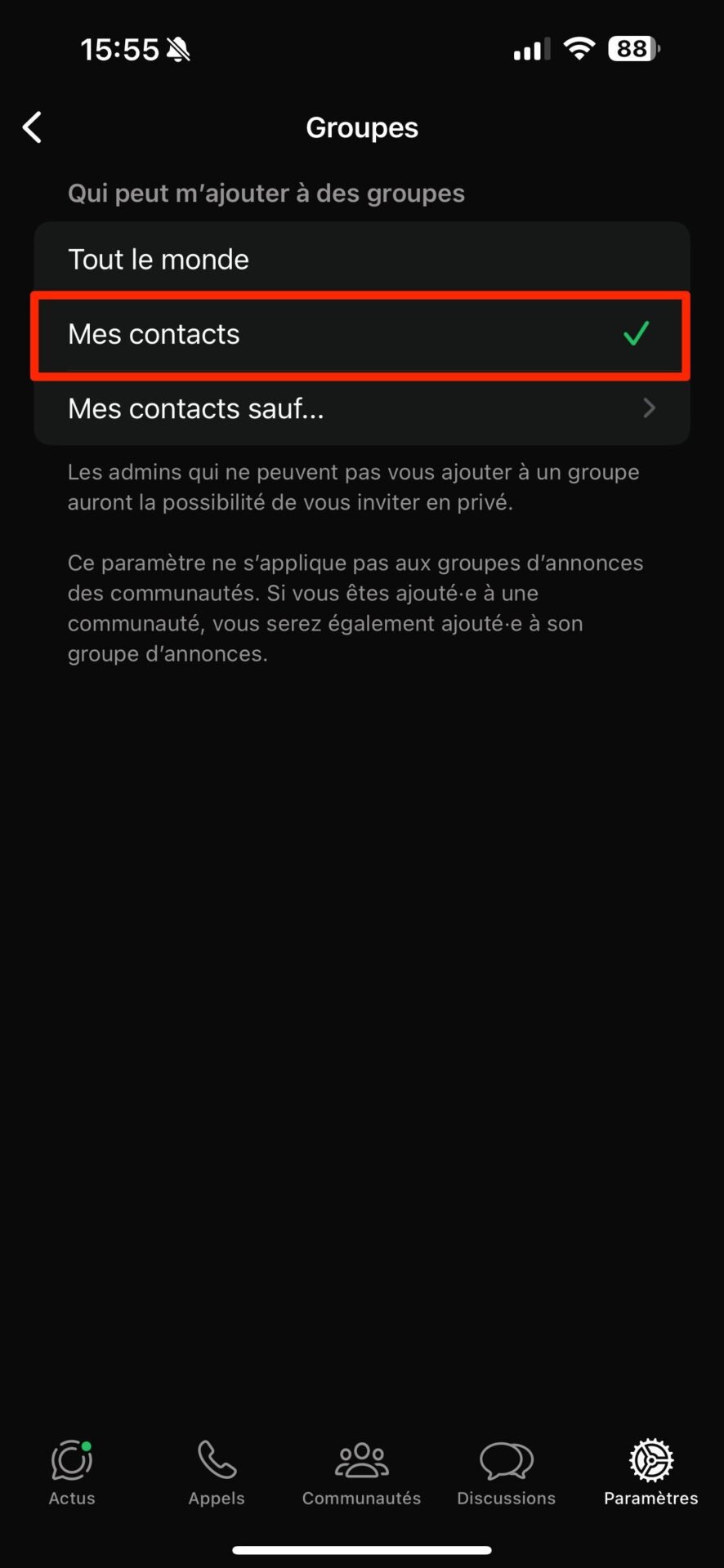724x1568 pixels.
Task: Go back from the Groupes screen
Action: (x=33, y=127)
